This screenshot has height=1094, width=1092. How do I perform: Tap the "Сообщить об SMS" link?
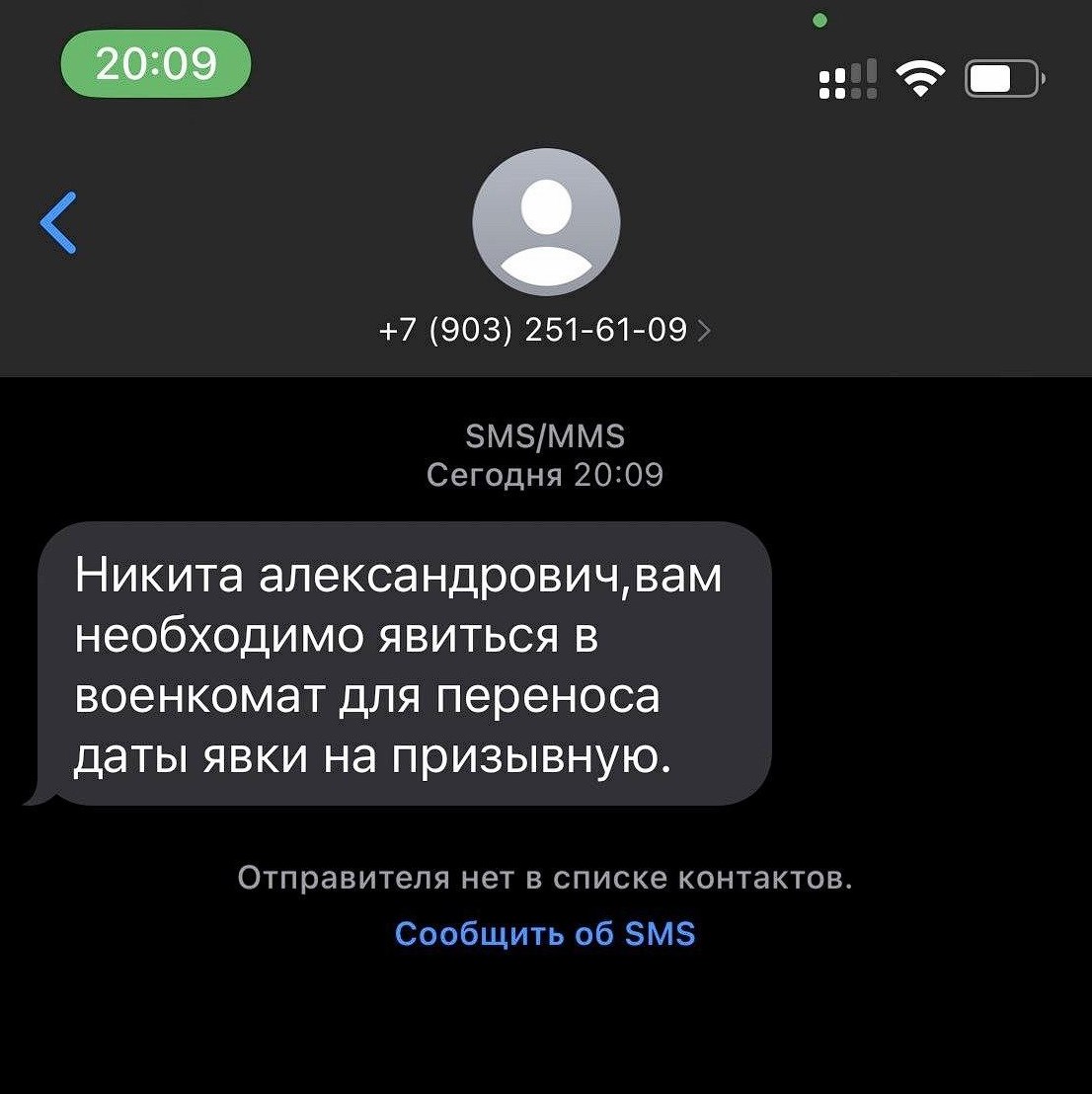point(545,933)
